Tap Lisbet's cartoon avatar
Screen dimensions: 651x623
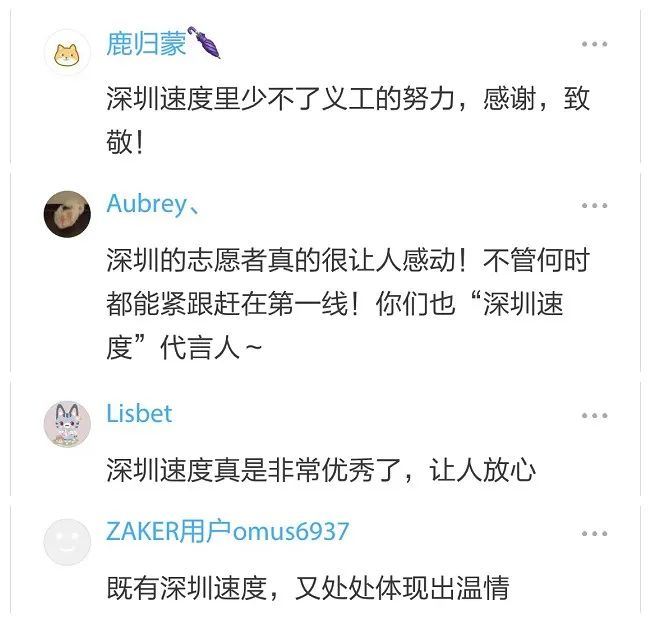click(68, 423)
